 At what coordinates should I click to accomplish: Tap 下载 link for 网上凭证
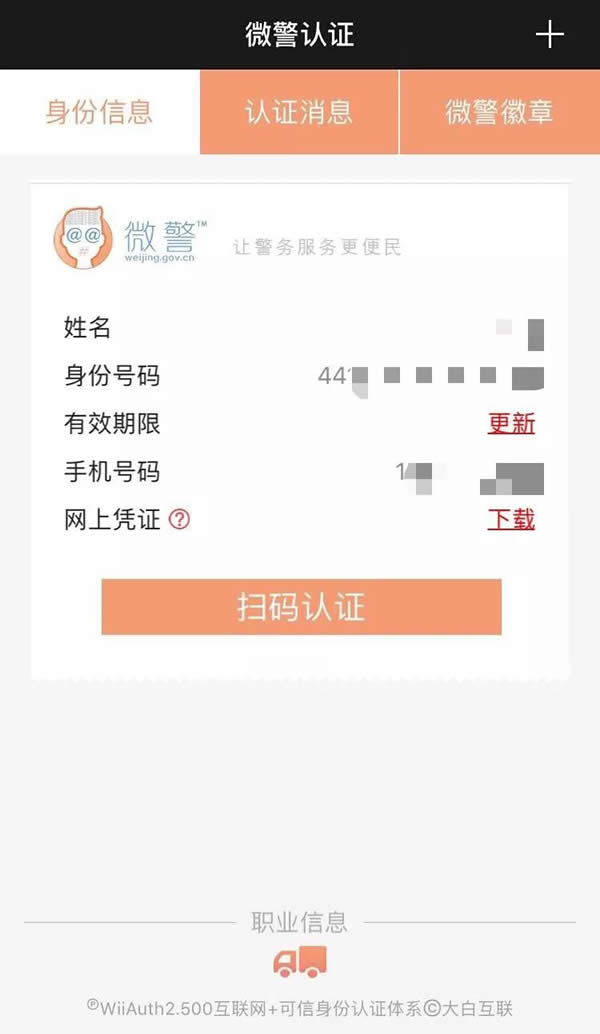pos(511,520)
